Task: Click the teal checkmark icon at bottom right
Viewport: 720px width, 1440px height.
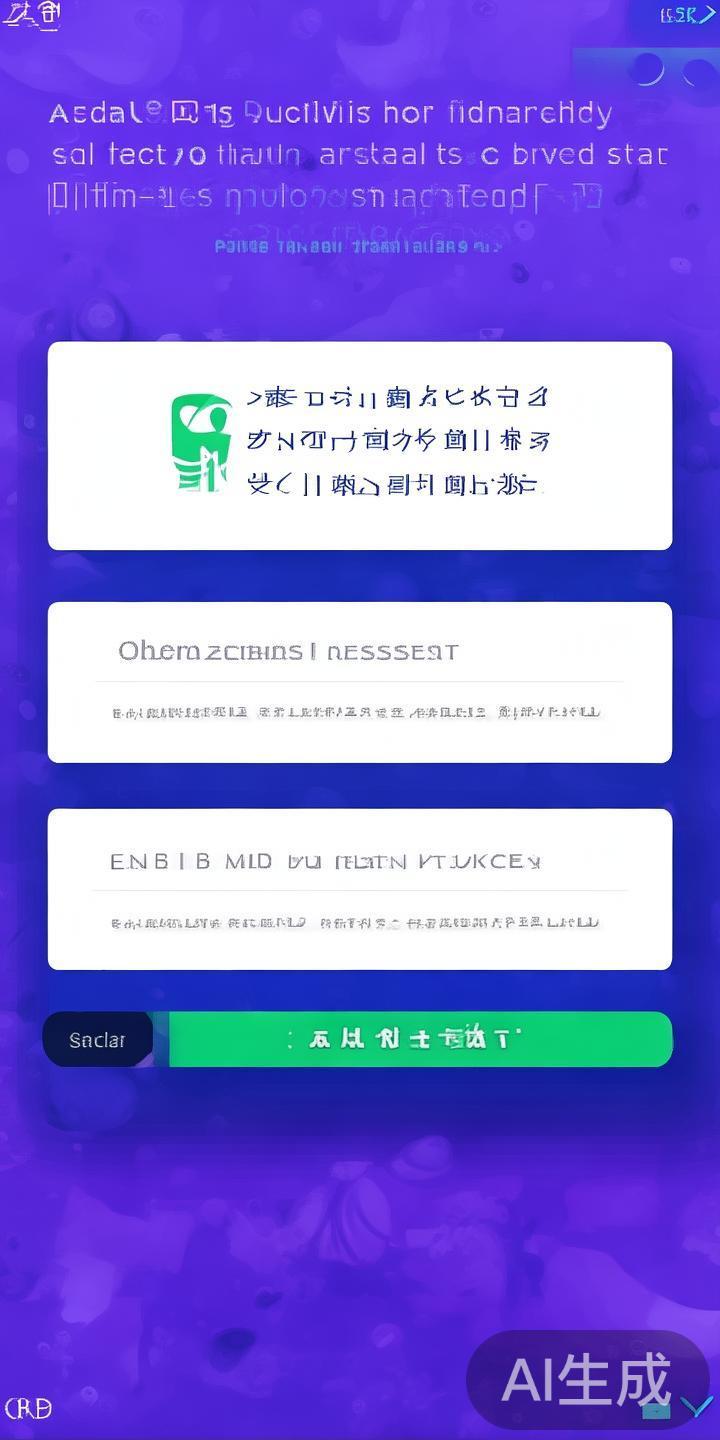Action: 698,1405
